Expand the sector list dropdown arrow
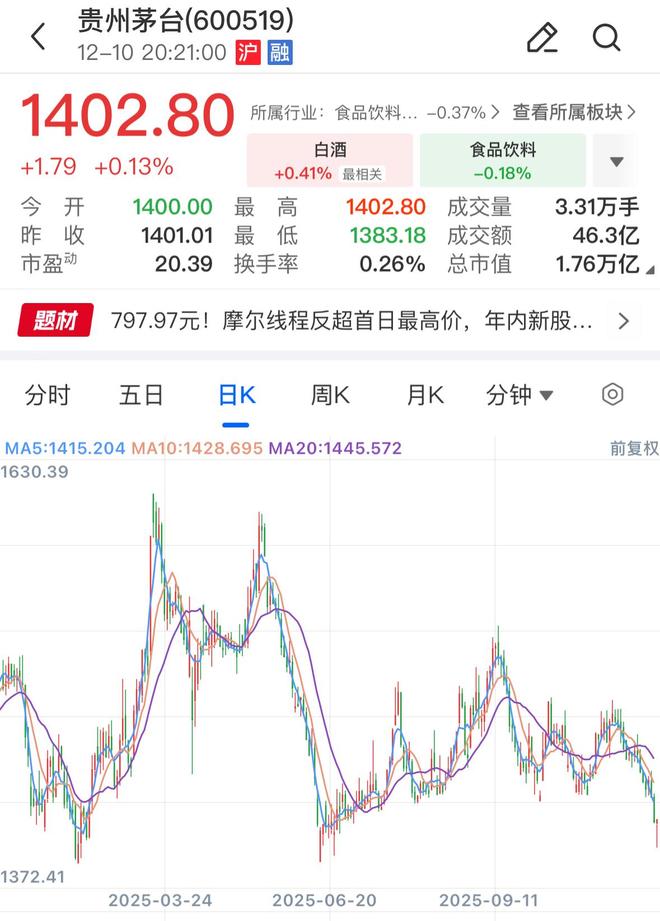Viewport: 660px width, 921px height. pyautogui.click(x=617, y=161)
